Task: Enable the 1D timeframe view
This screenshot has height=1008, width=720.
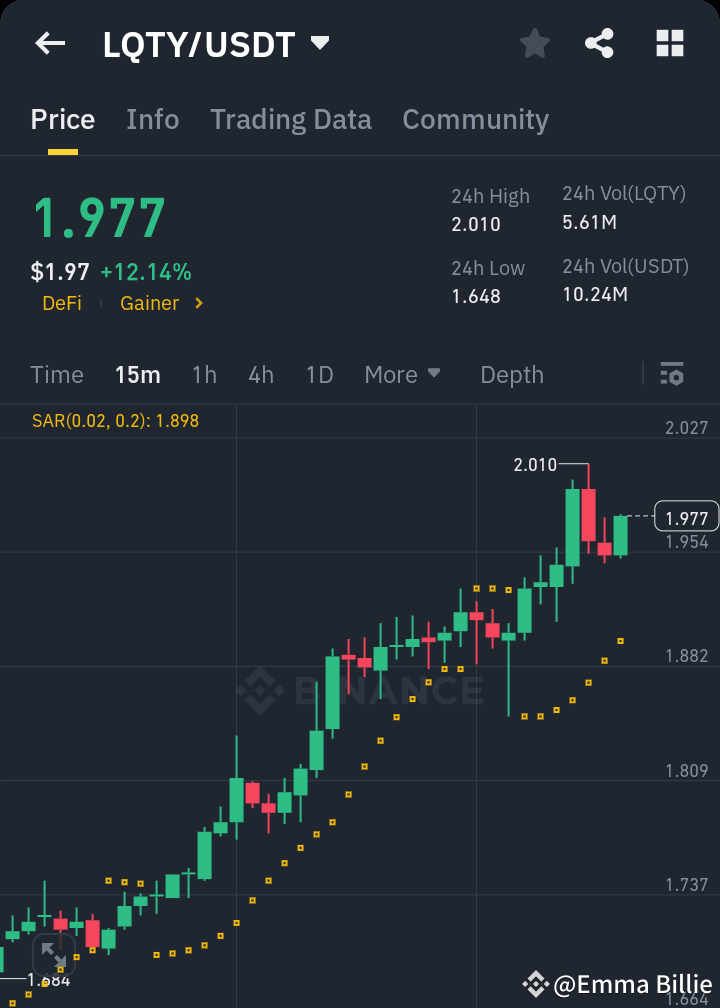Action: coord(318,375)
